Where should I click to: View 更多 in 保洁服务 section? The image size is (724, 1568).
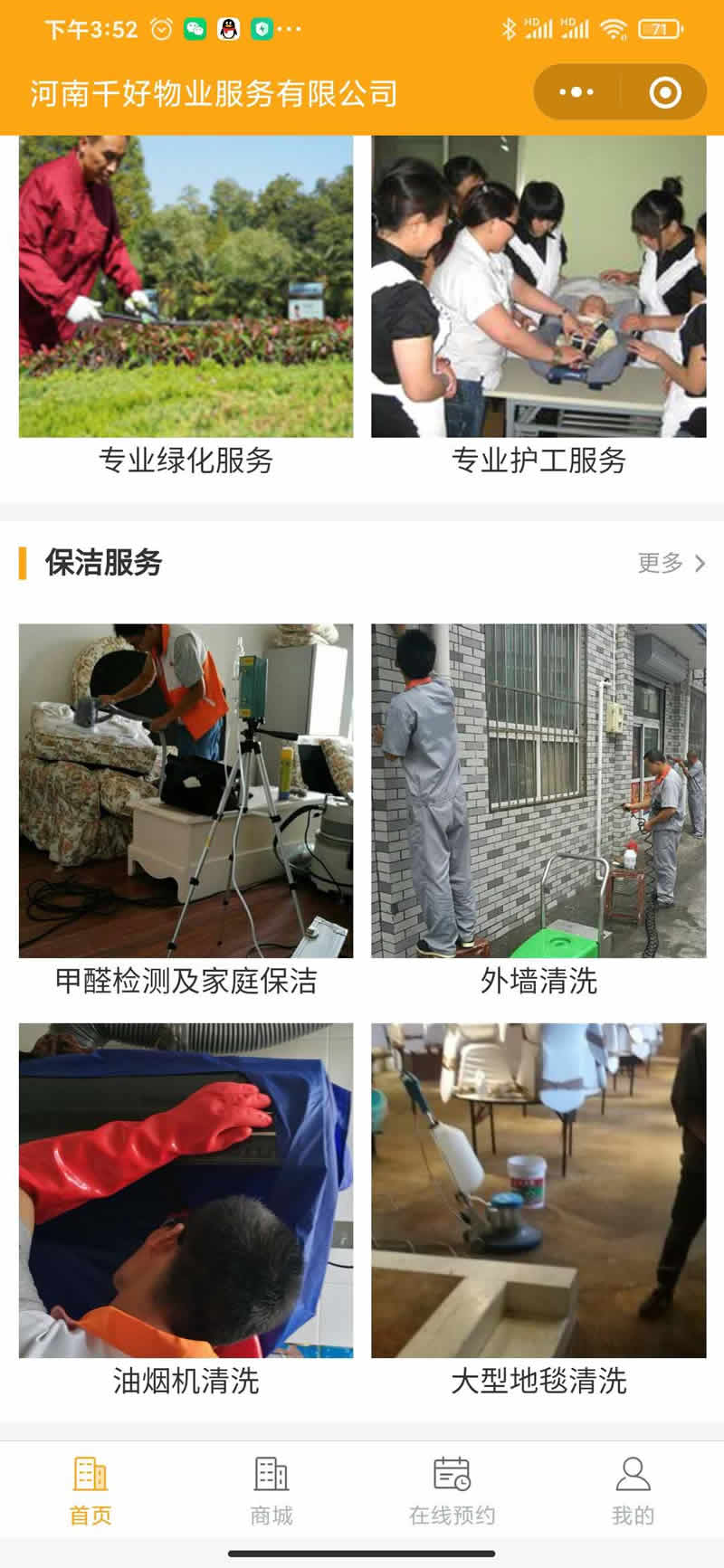pos(671,563)
